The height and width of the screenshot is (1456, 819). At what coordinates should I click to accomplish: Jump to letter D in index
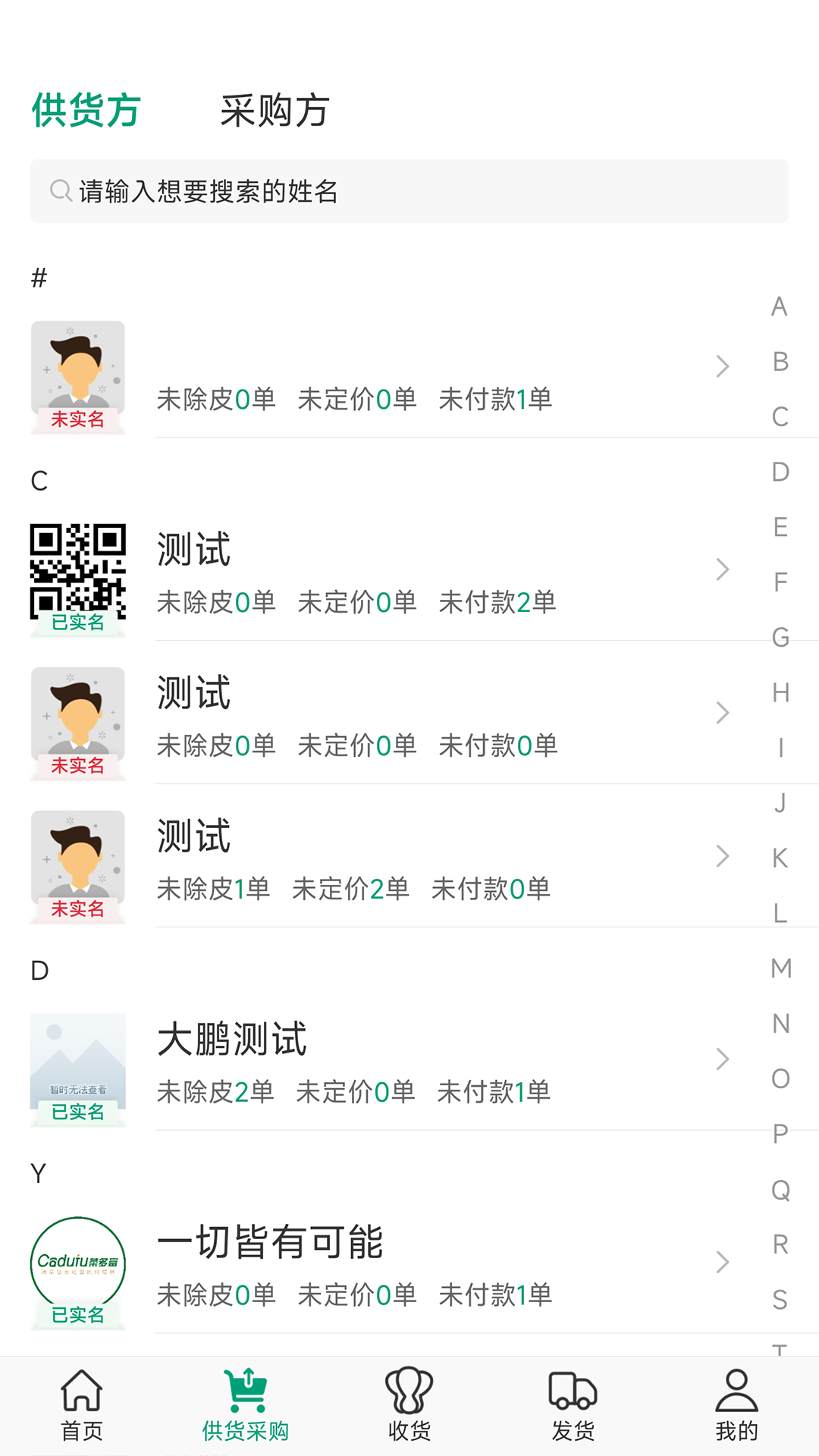780,472
